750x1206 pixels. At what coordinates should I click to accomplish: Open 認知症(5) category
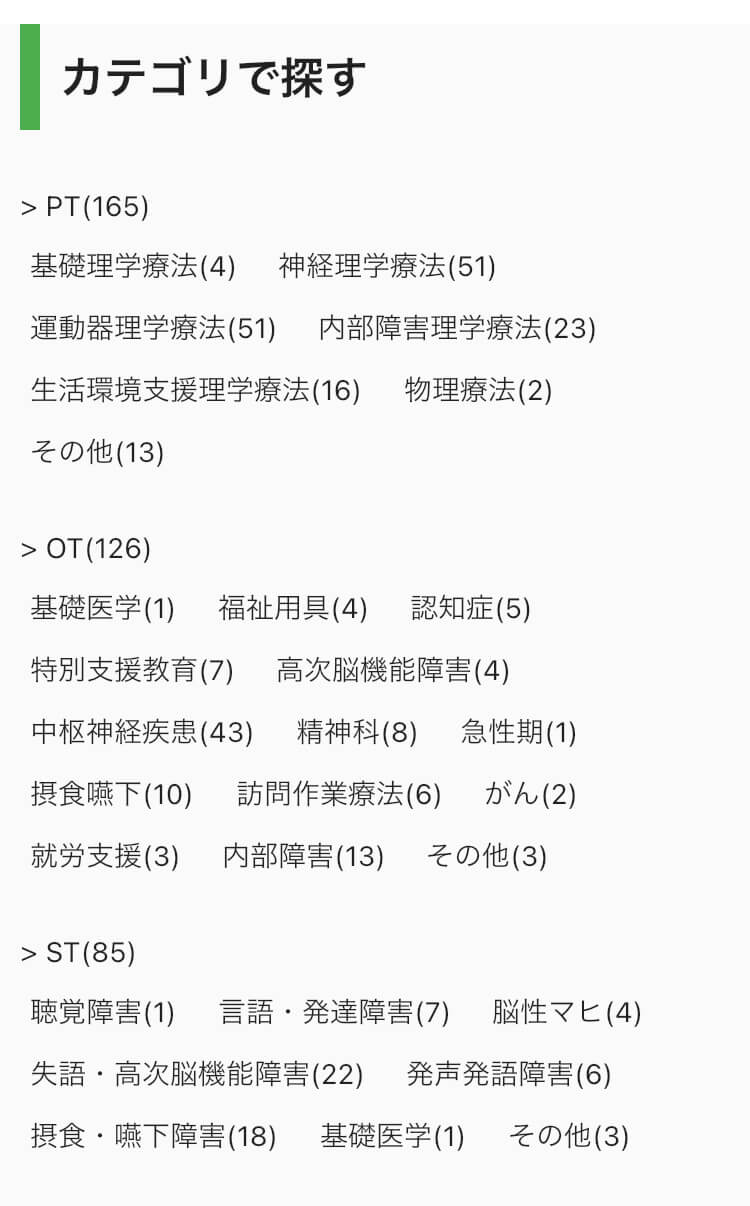tap(471, 608)
